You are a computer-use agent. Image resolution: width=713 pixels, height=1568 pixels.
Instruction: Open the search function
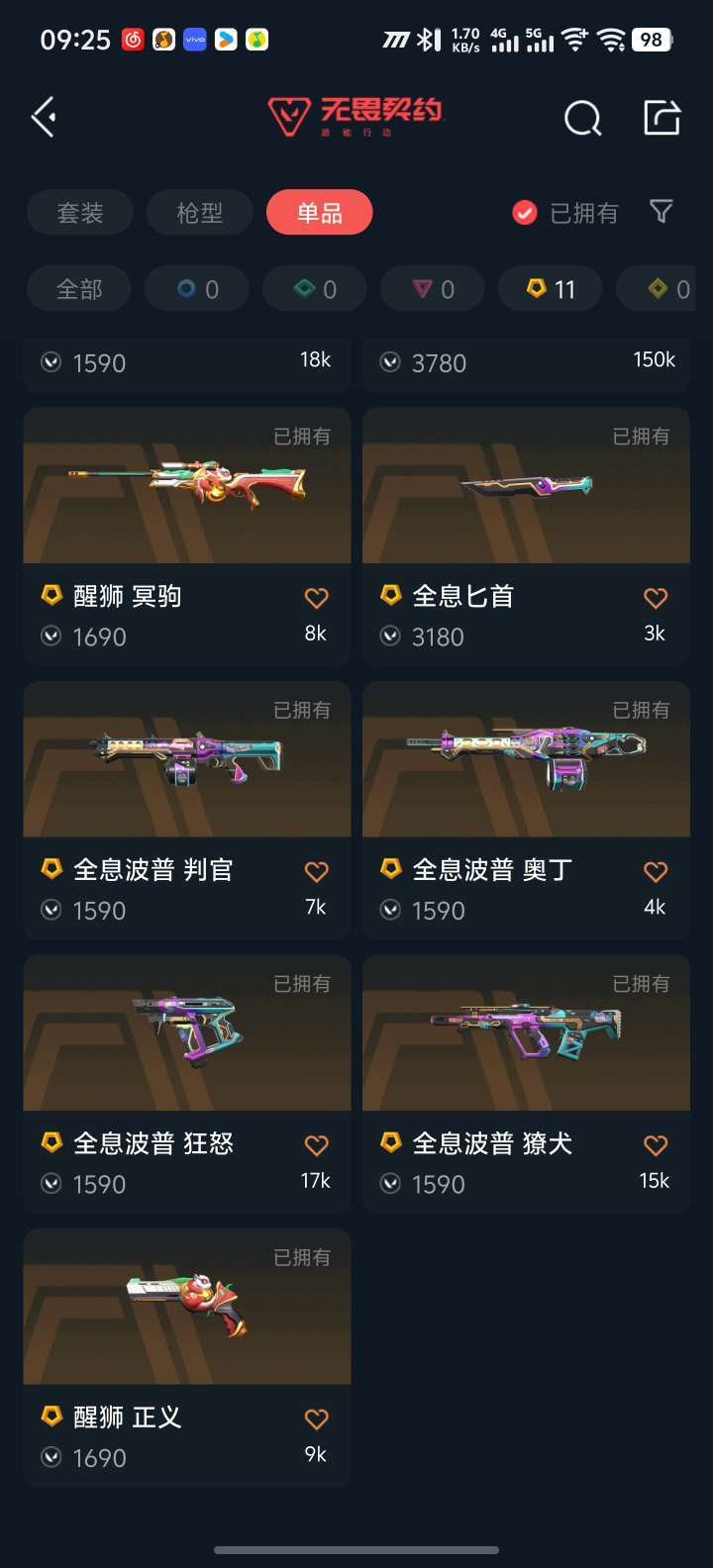point(582,116)
